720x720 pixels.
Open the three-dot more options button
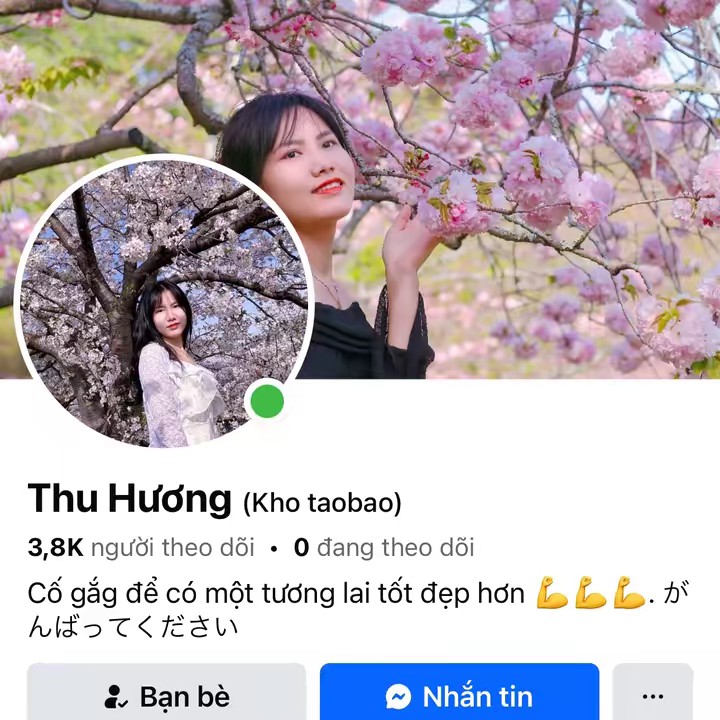click(653, 695)
